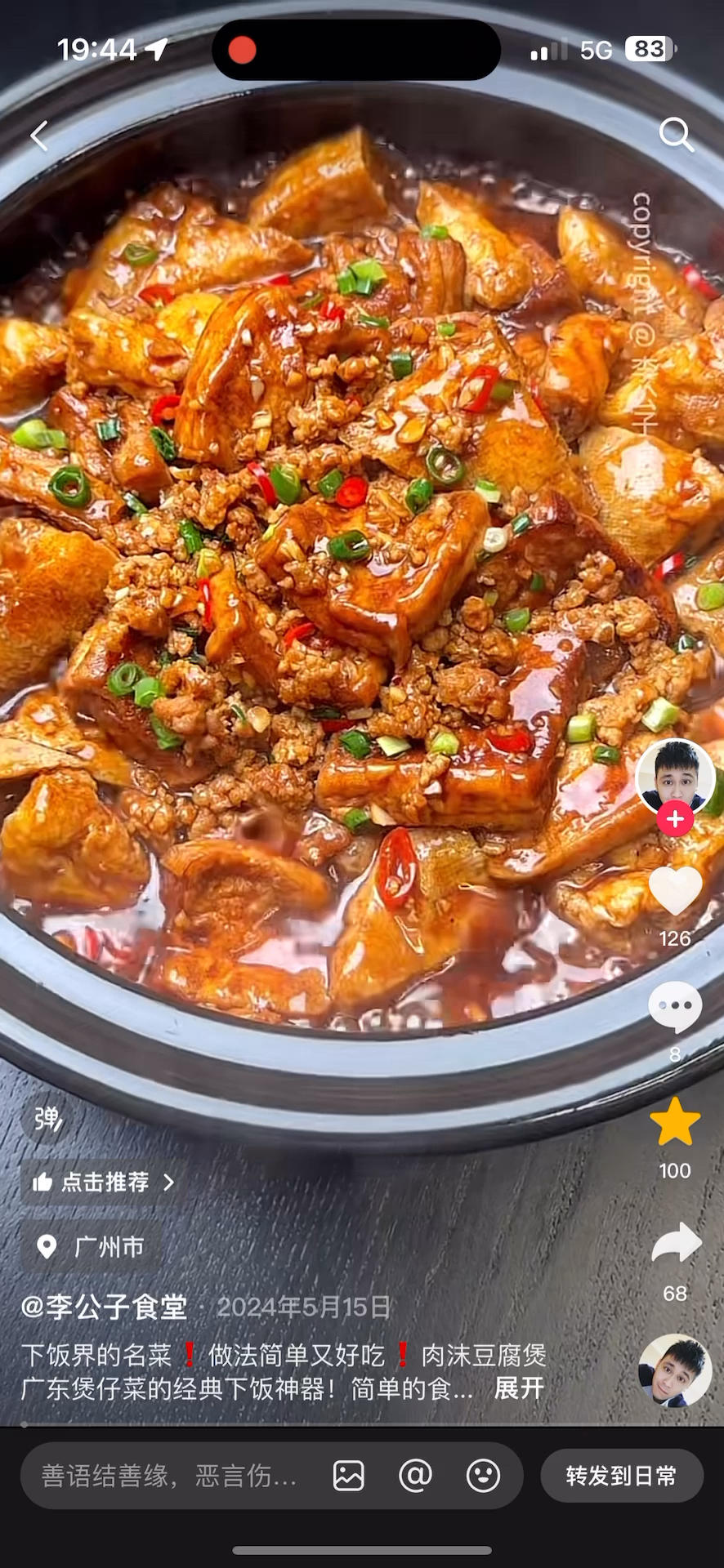The image size is (724, 1568).
Task: Follow creator via the red plus button
Action: 675,818
